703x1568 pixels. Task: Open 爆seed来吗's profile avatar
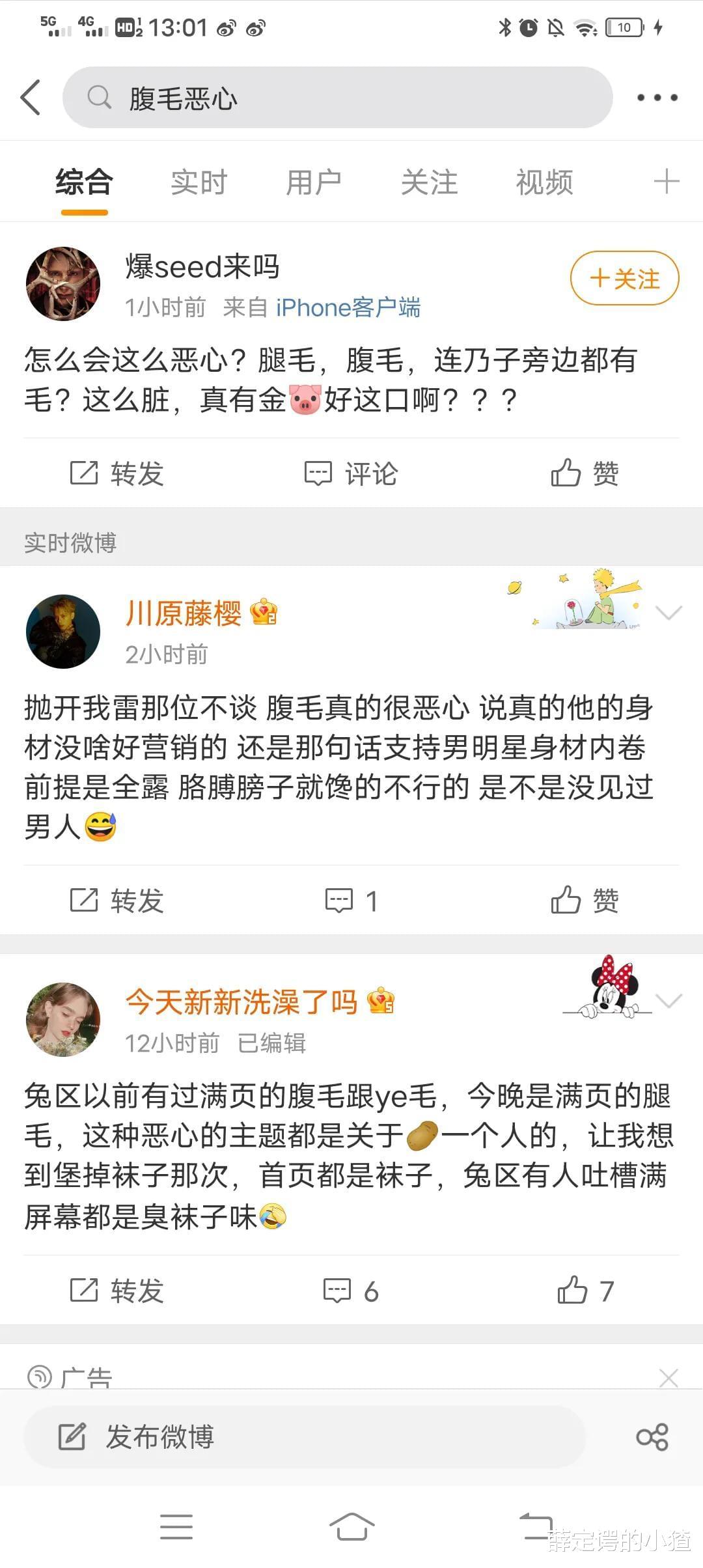click(x=63, y=284)
